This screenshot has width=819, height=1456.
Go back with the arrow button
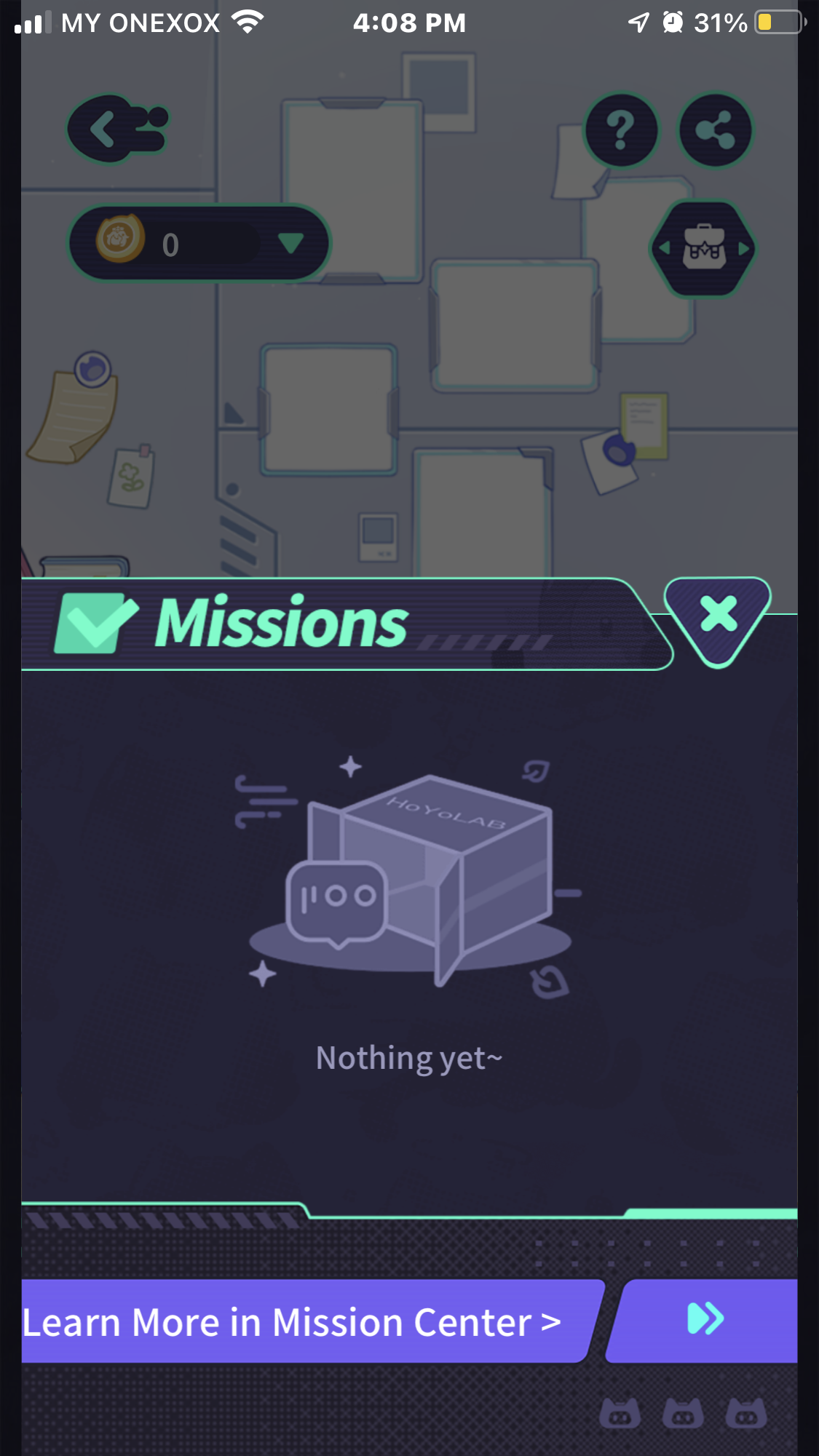[118, 129]
